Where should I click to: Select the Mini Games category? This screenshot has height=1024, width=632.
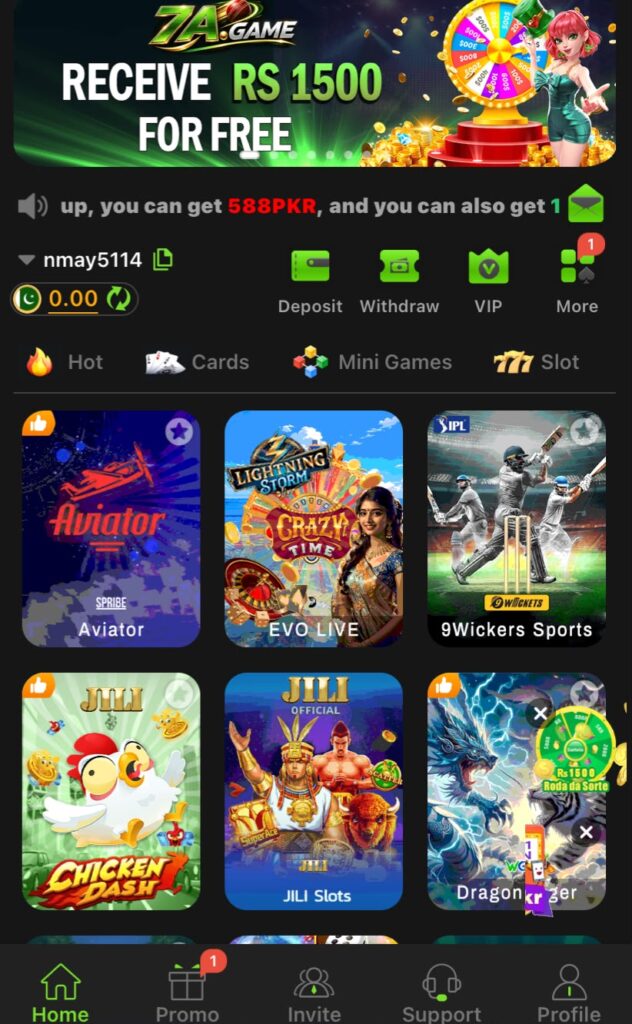[372, 362]
